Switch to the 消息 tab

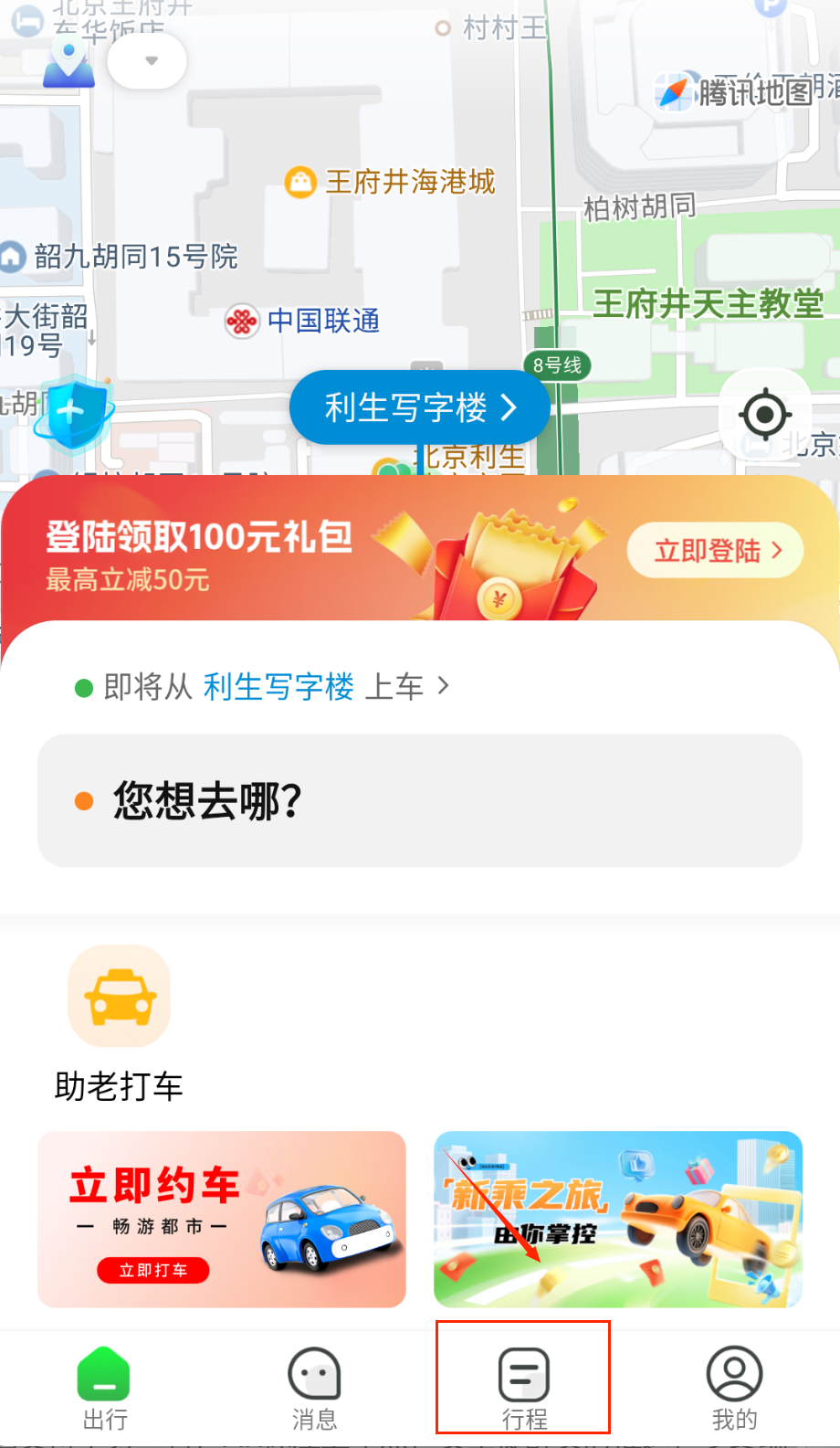click(x=314, y=1388)
